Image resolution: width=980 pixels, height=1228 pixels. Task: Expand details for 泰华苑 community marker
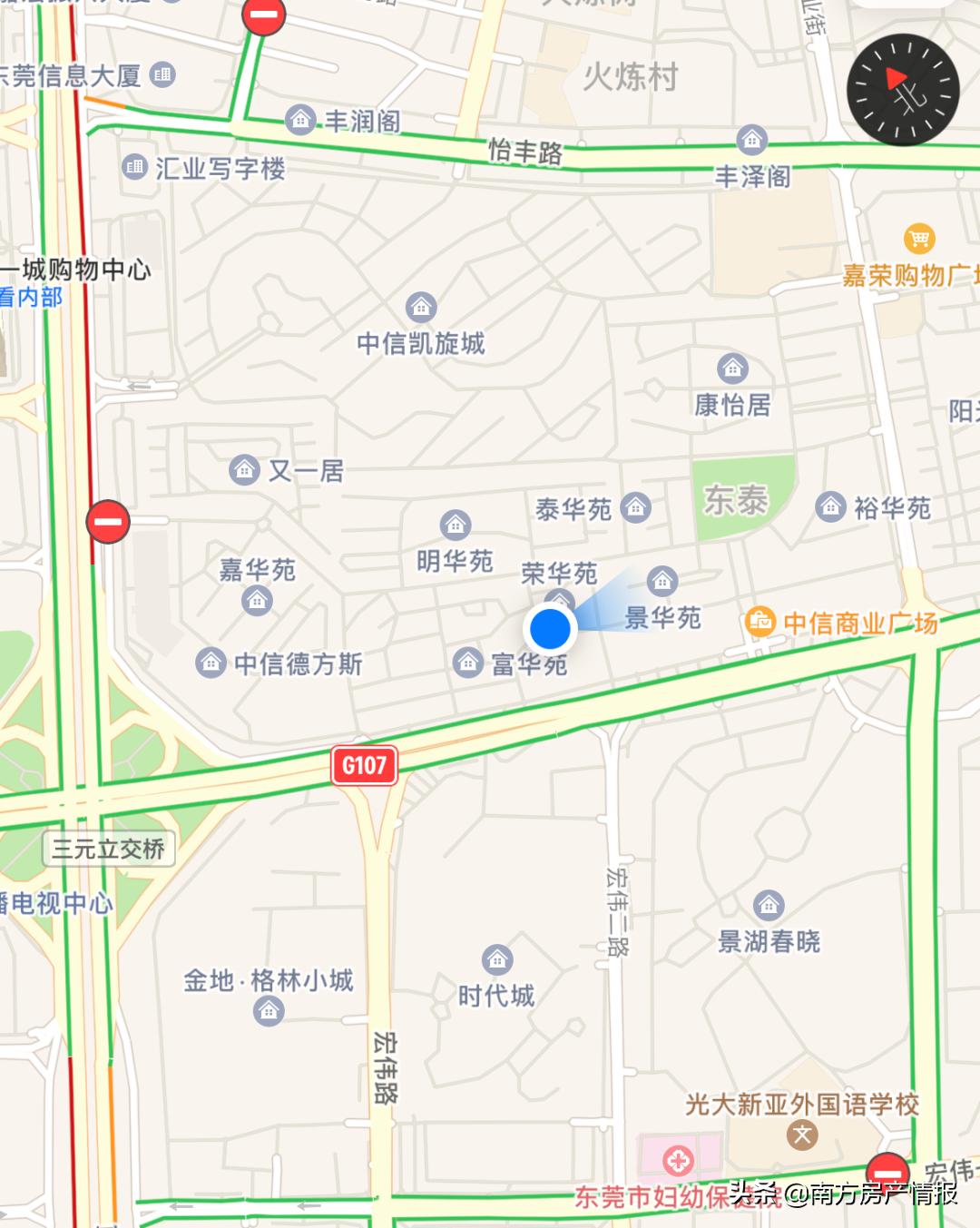click(x=638, y=508)
